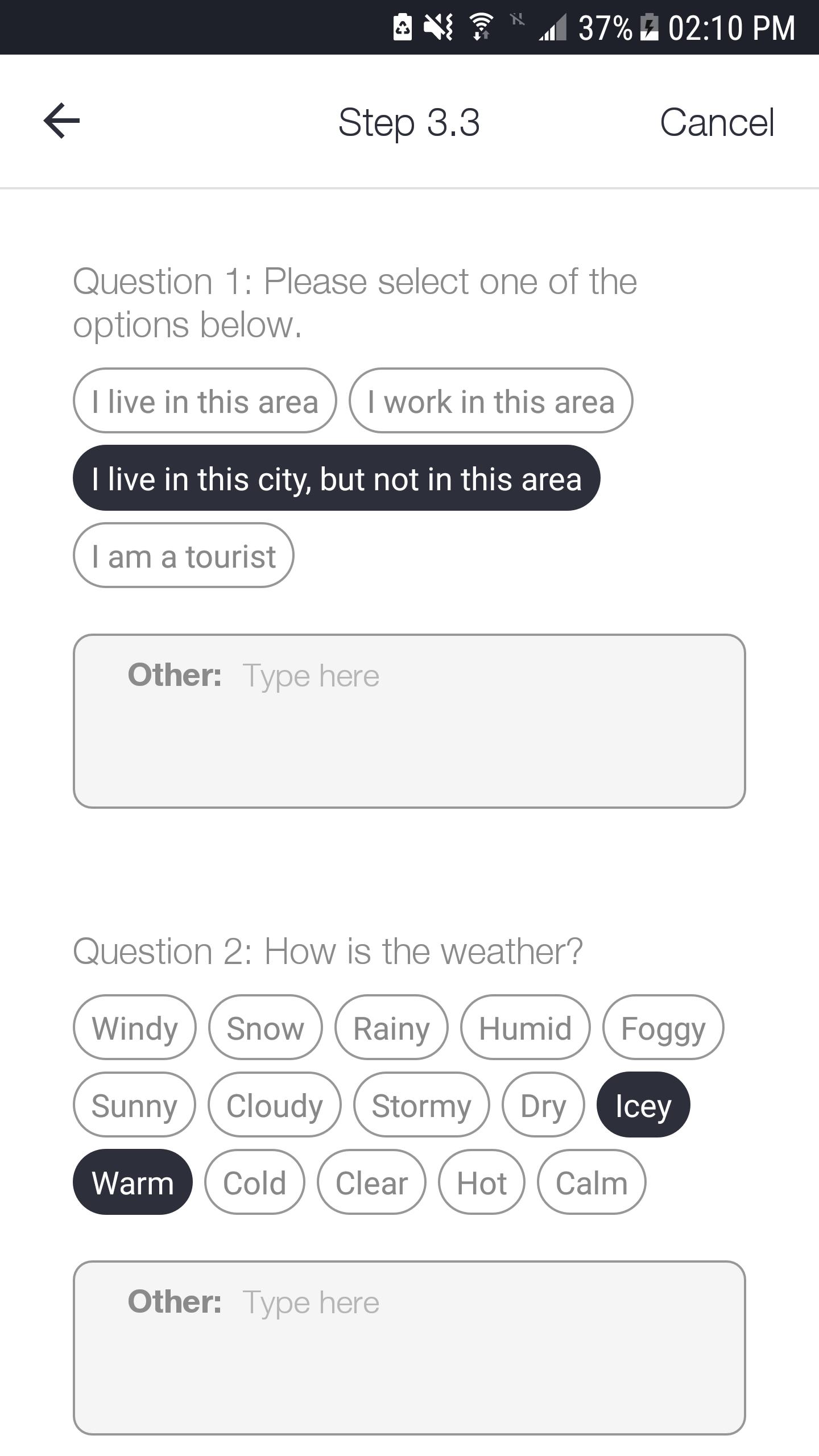The width and height of the screenshot is (819, 1456).
Task: Deselect the Icey weather chip
Action: point(643,1105)
